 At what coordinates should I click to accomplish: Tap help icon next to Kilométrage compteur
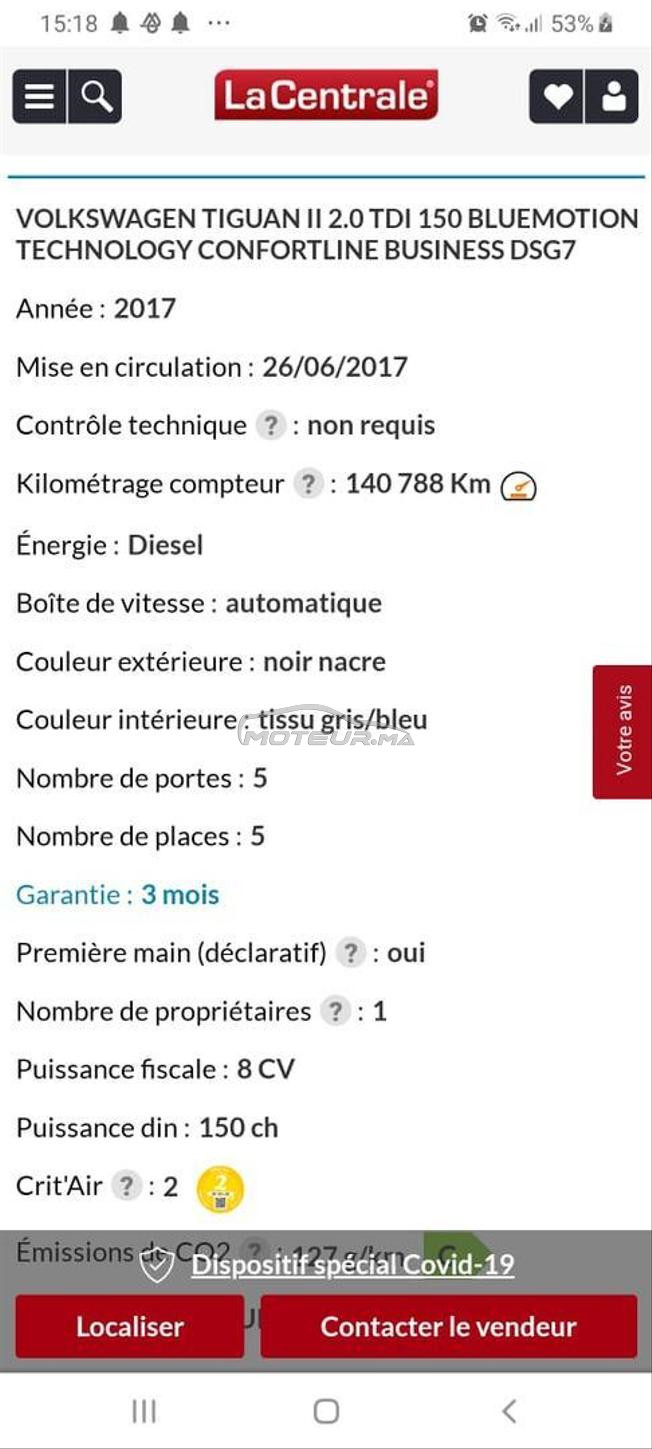(x=308, y=485)
